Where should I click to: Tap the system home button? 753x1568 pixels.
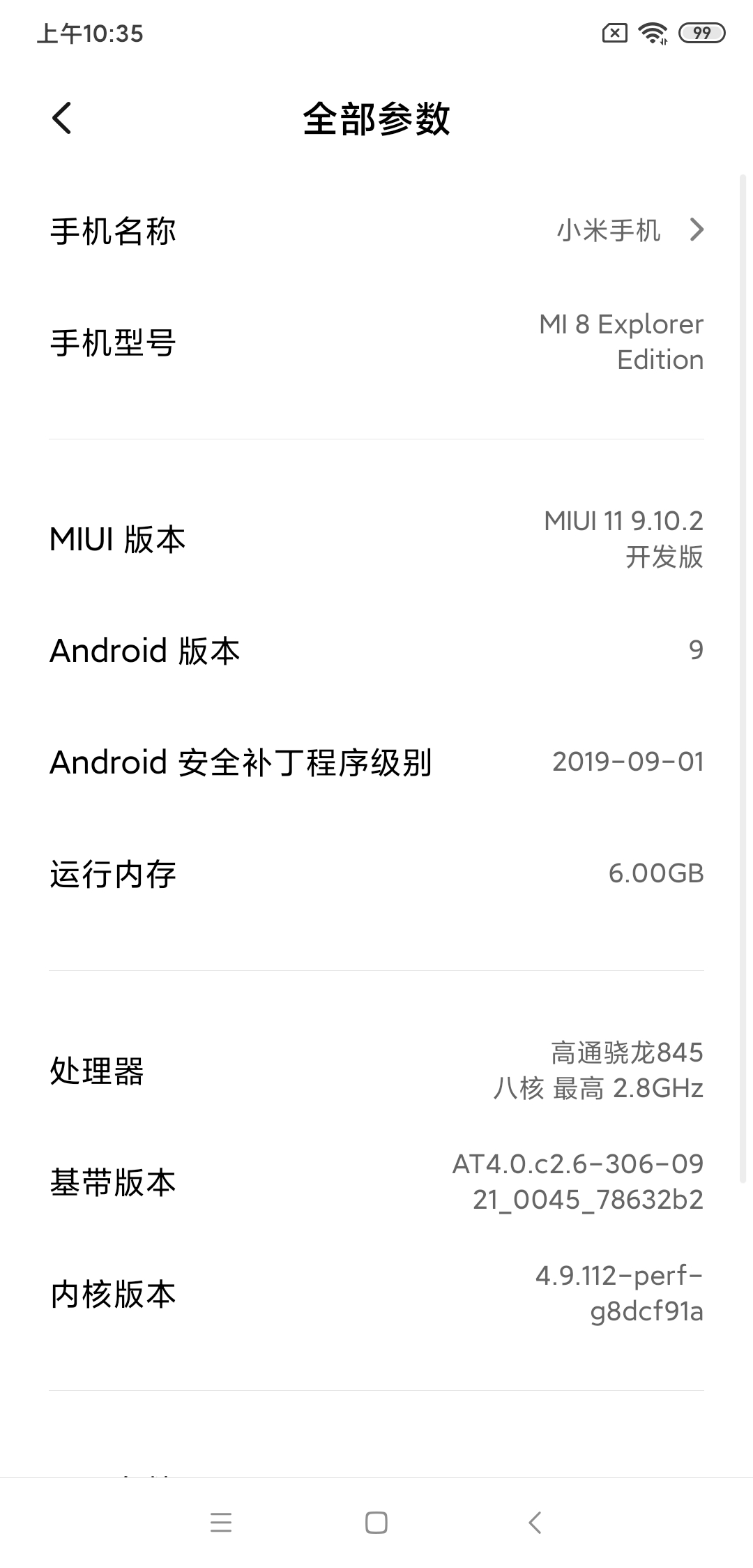376,1522
